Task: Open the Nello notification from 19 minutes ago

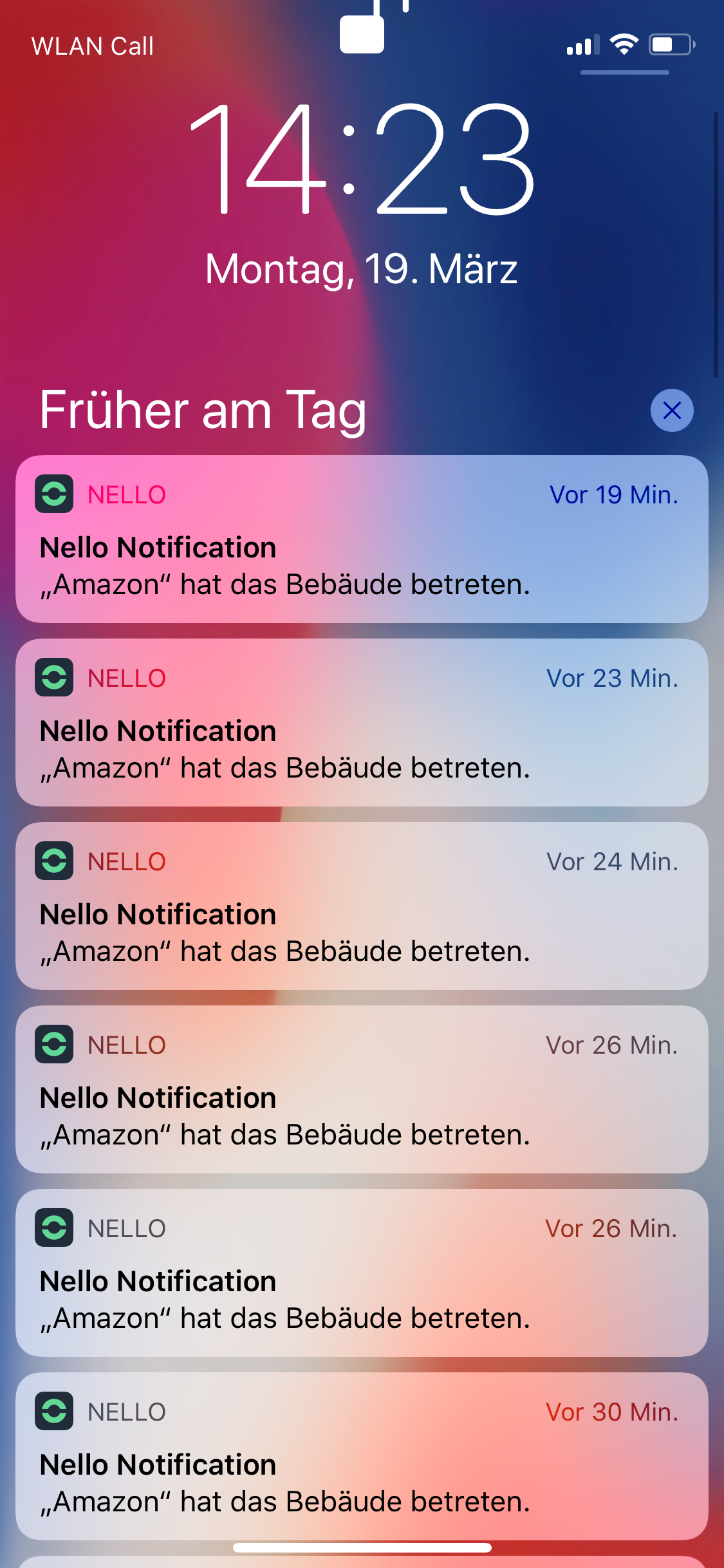Action: point(362,539)
